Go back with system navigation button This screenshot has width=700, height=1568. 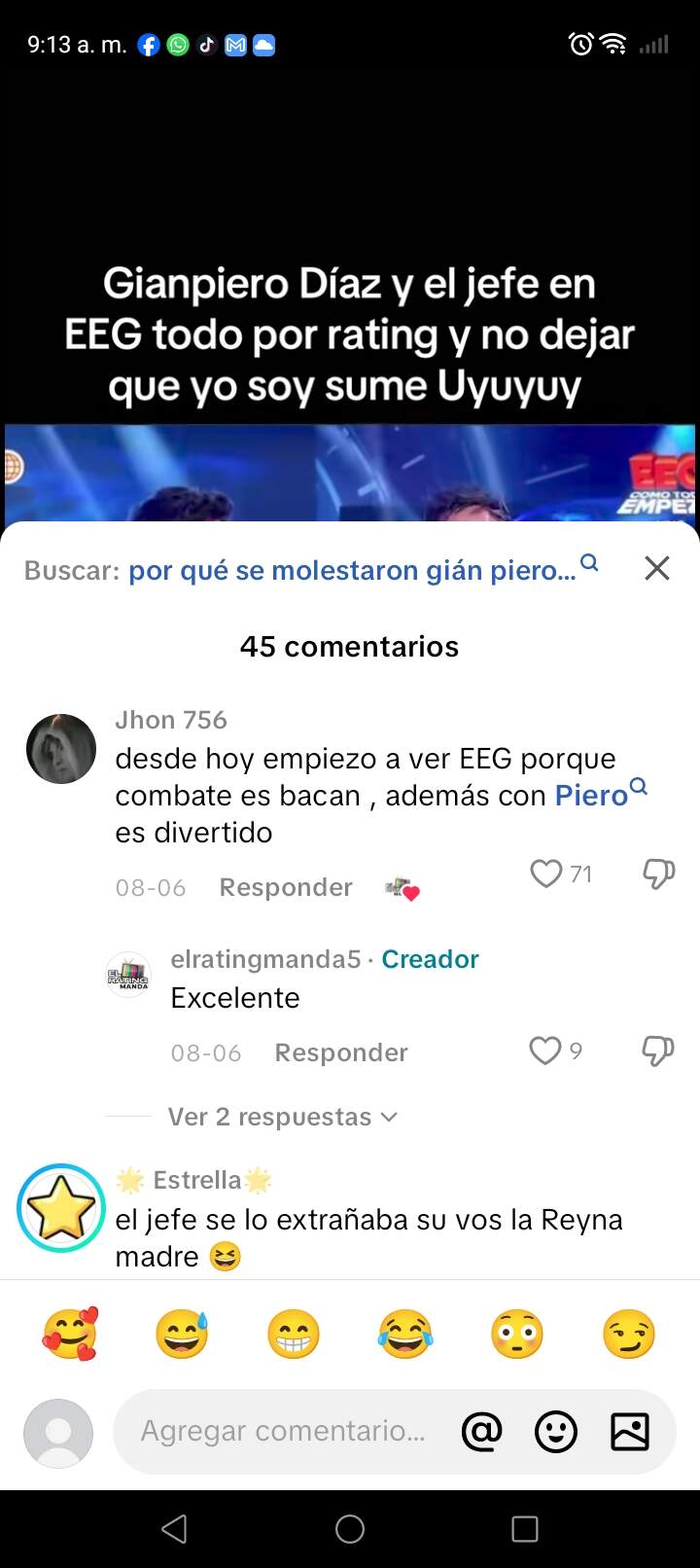coord(174,1529)
